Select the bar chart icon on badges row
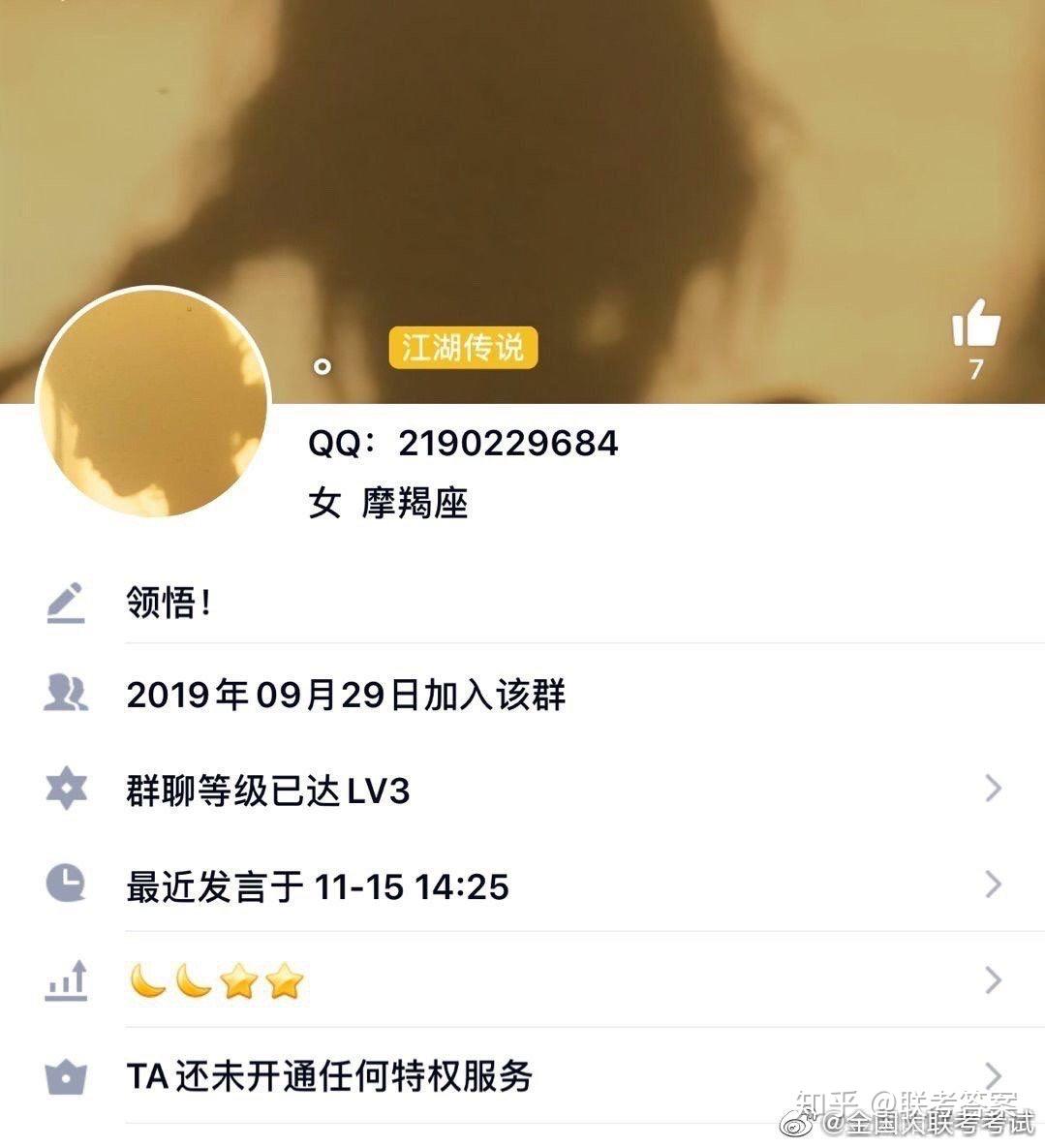1045x1148 pixels. (x=65, y=981)
